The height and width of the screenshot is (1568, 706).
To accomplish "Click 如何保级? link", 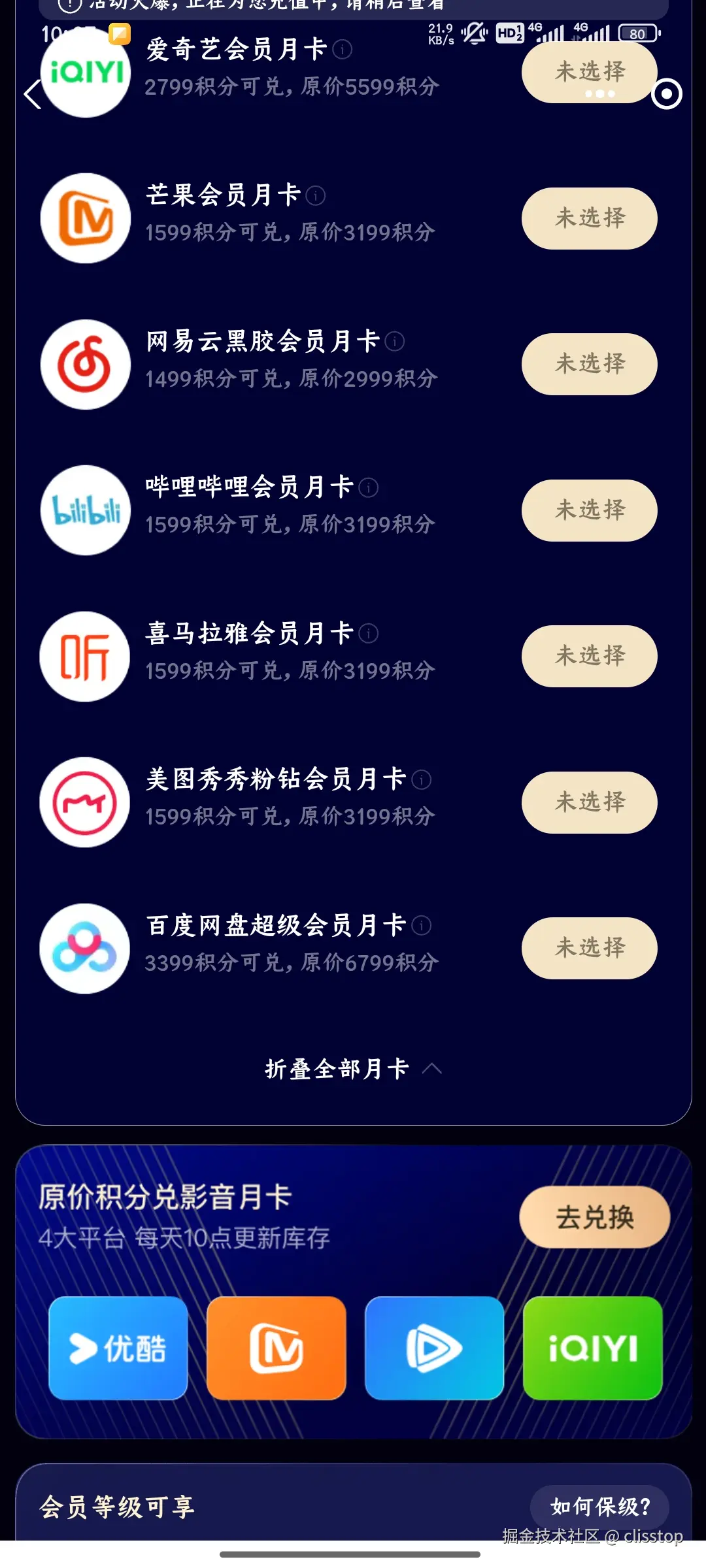I will [599, 1507].
